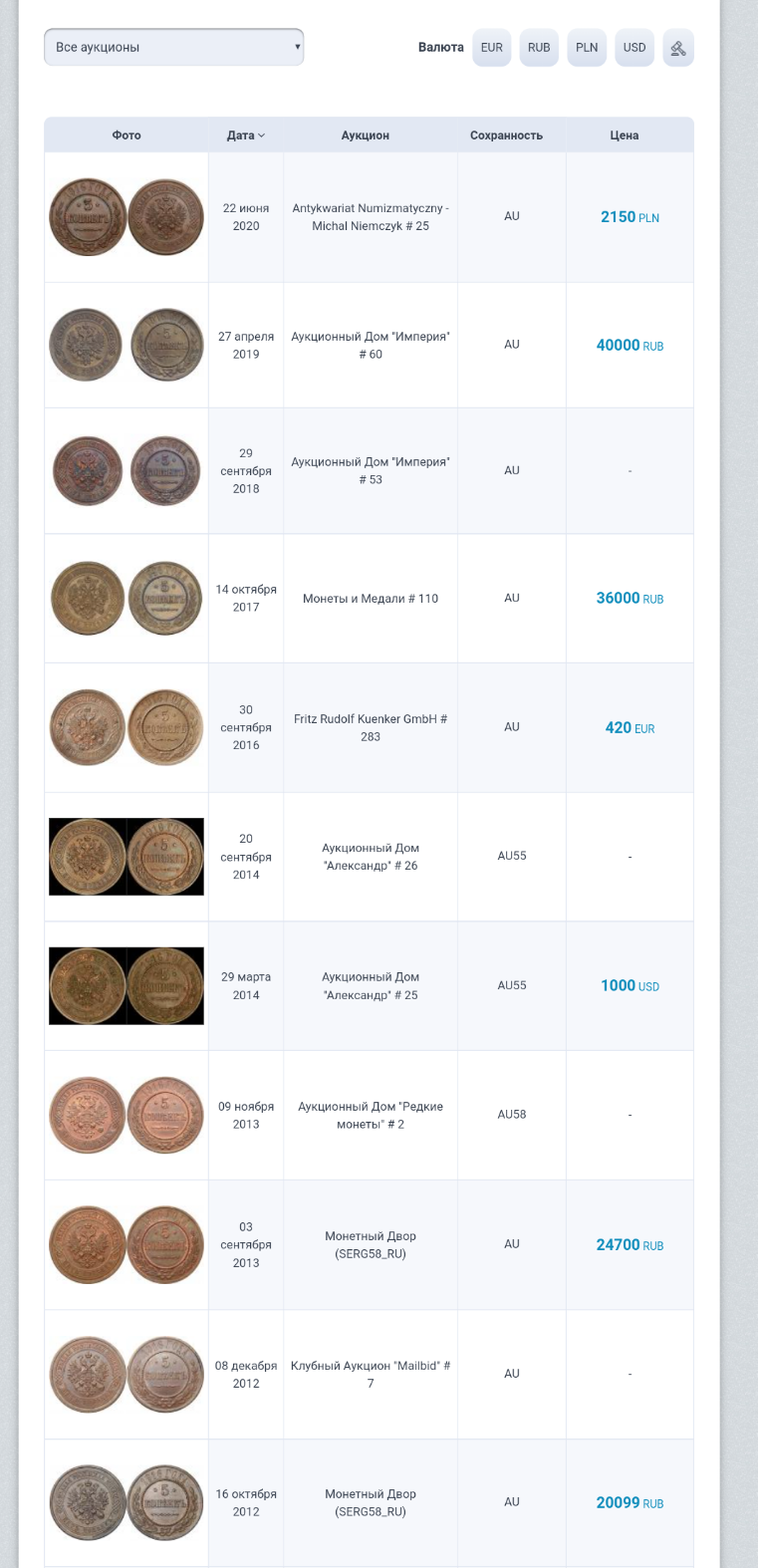Open coin photo for the 22 июня 2020 lot
This screenshot has width=758, height=1568.
pyautogui.click(x=126, y=217)
